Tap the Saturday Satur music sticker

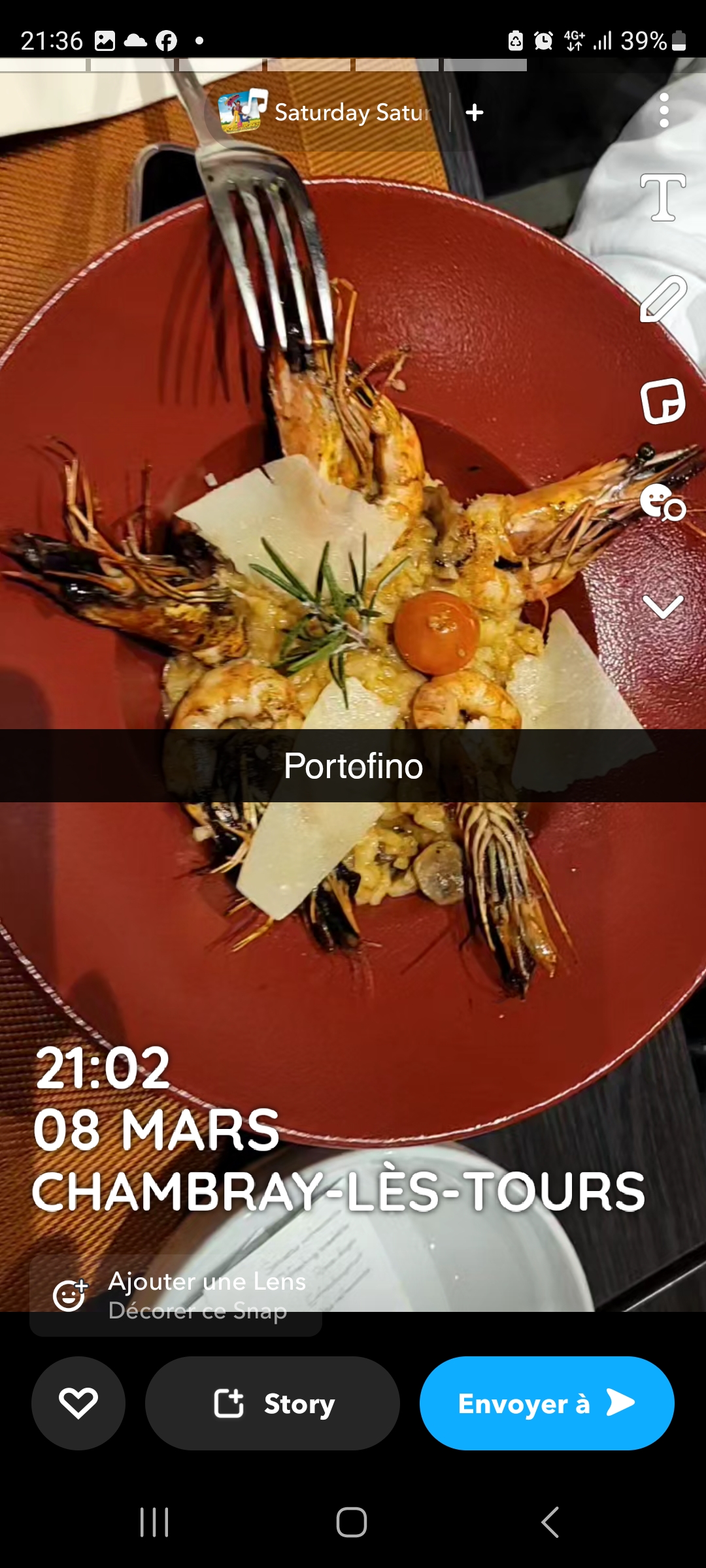point(327,112)
